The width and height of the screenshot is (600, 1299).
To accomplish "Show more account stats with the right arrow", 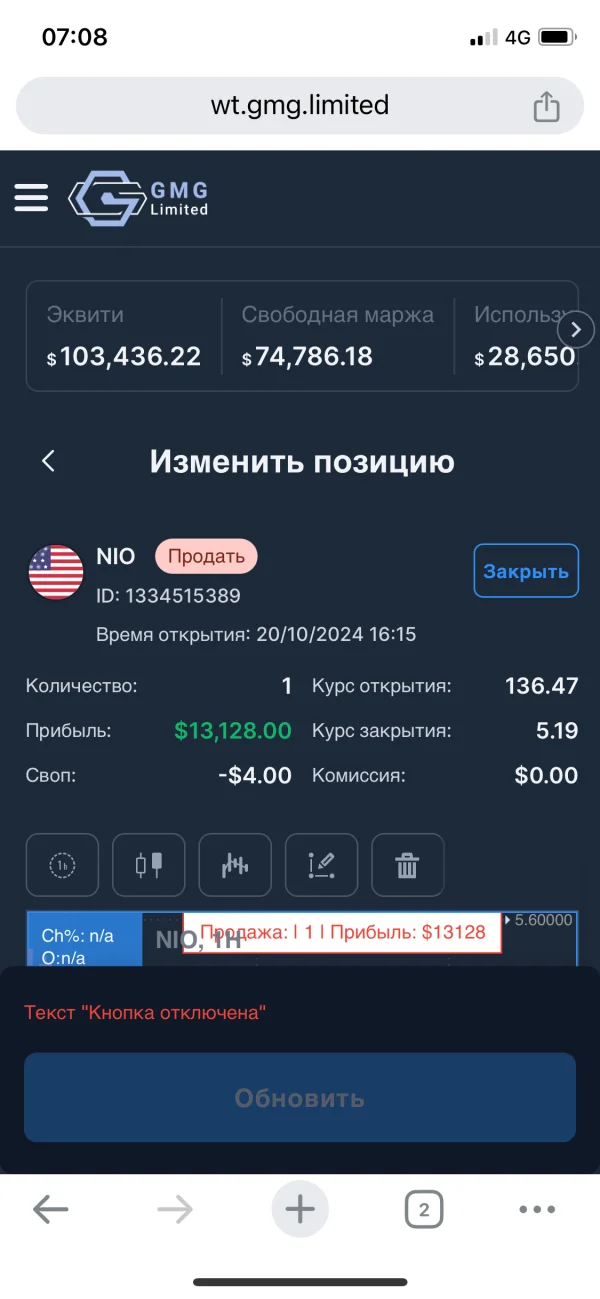I will coord(575,329).
